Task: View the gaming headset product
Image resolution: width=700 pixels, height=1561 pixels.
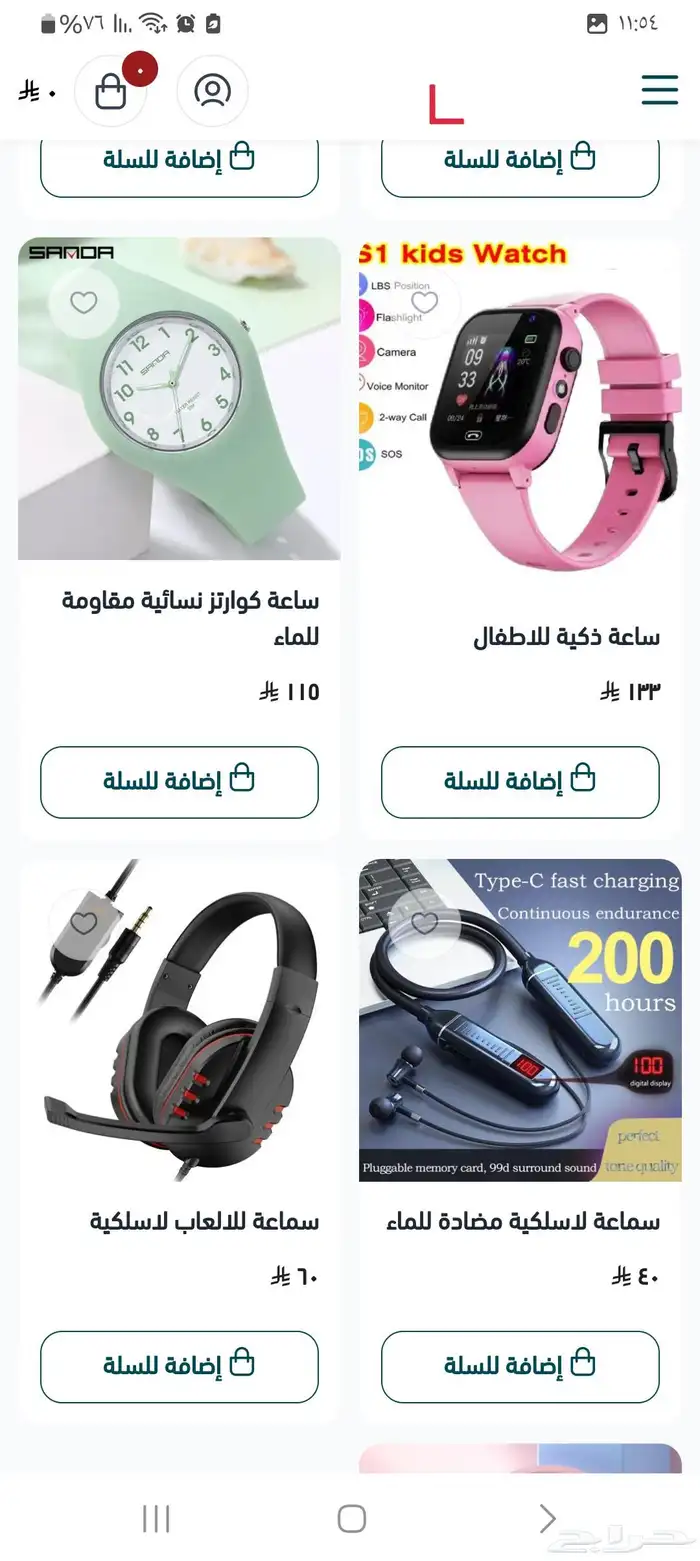Action: click(179, 1040)
